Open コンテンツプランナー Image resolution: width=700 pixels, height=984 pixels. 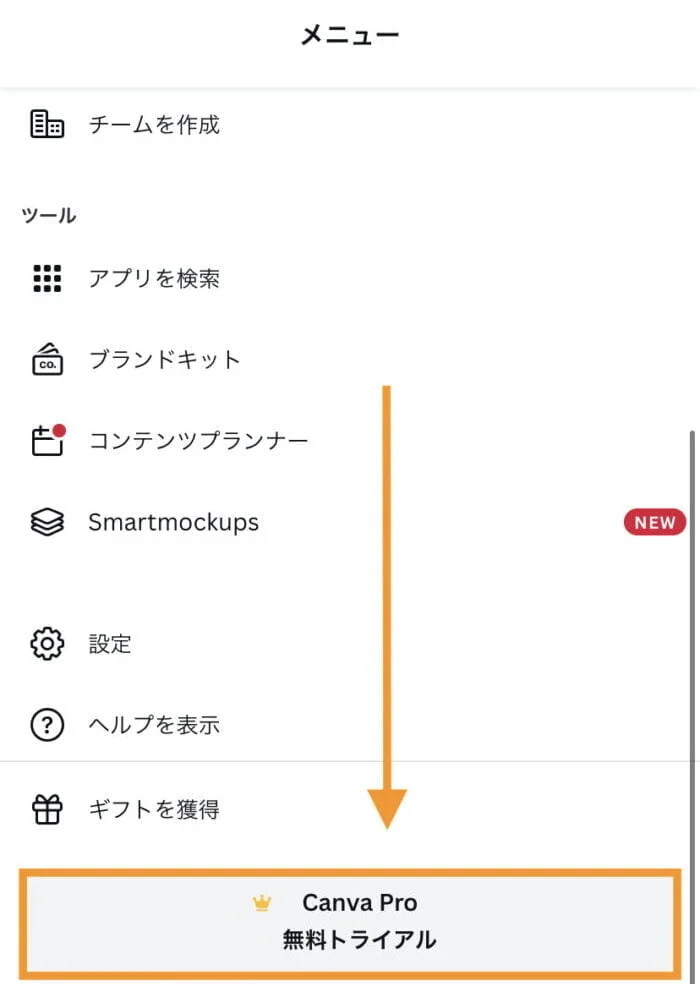pyautogui.click(x=198, y=441)
